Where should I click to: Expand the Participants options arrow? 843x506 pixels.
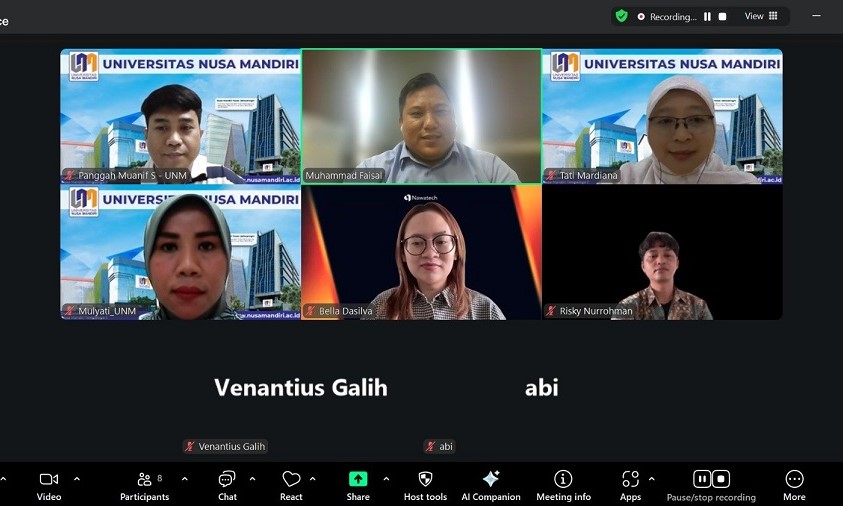(185, 479)
